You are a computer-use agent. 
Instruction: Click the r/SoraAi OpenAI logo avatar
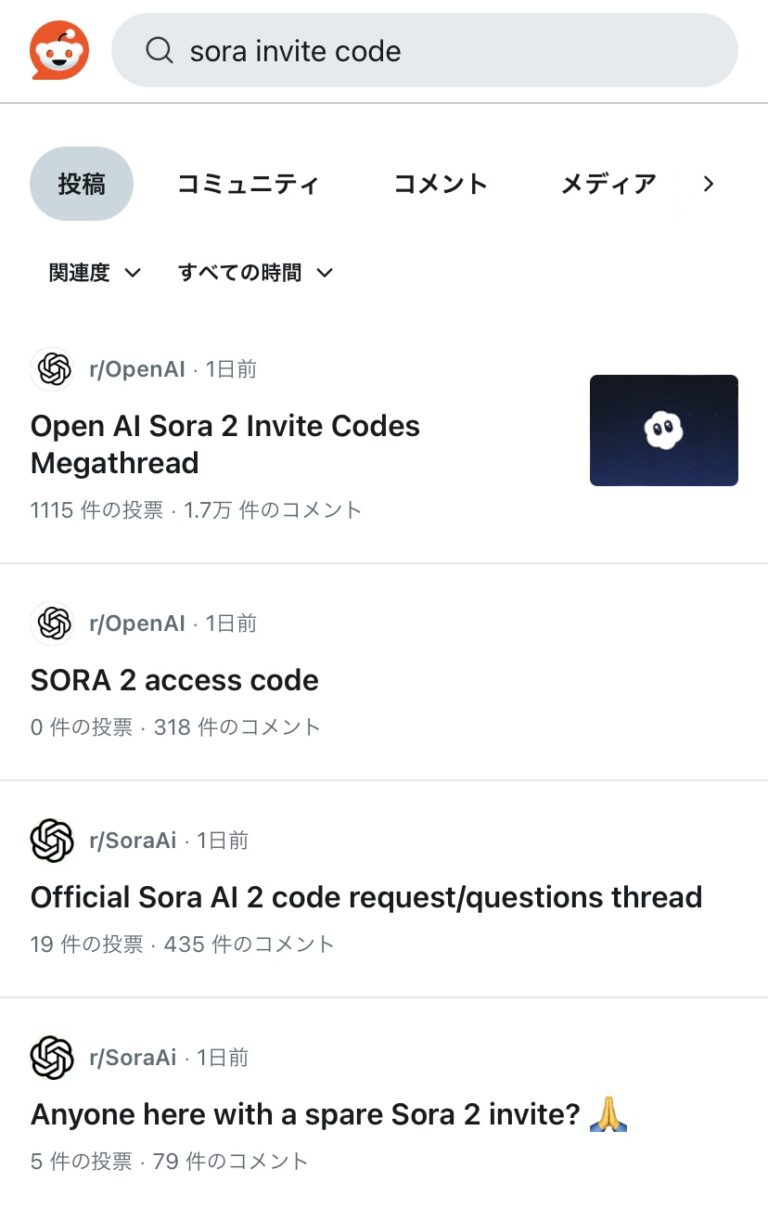(x=51, y=840)
